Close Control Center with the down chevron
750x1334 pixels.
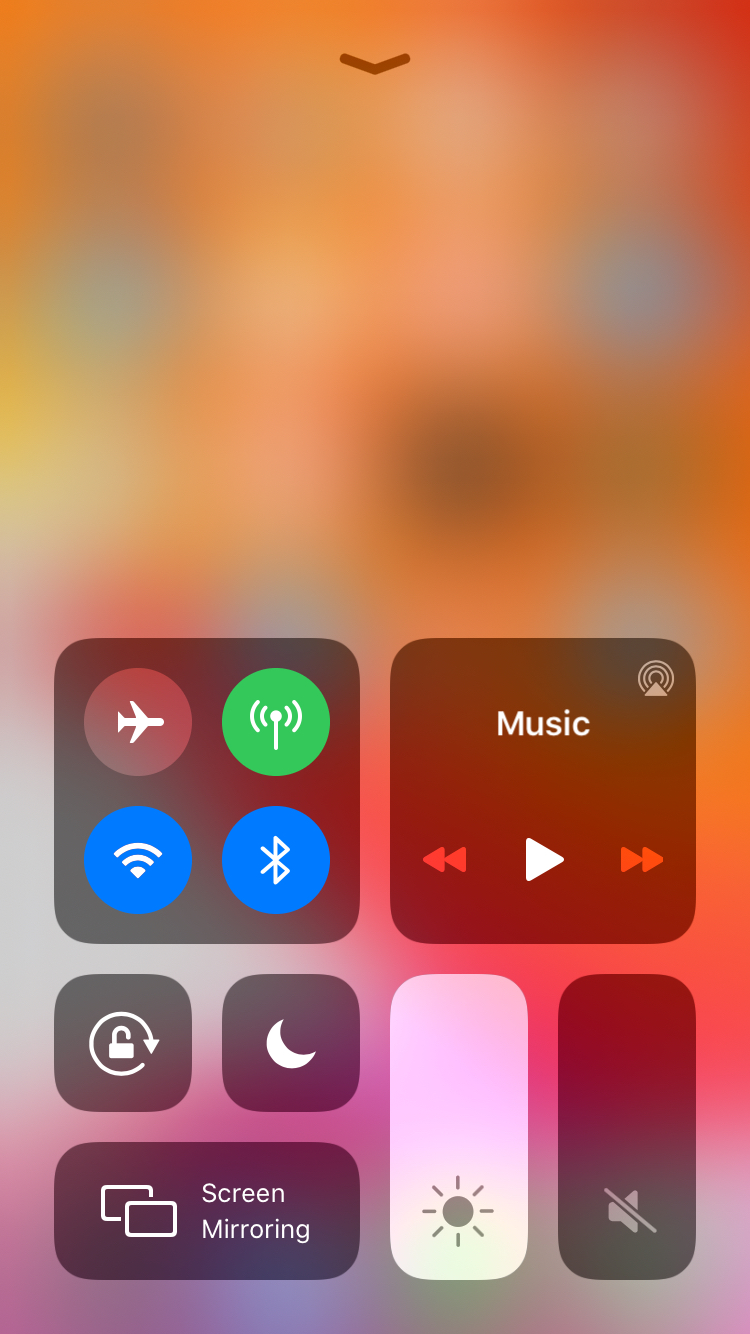pyautogui.click(x=375, y=63)
